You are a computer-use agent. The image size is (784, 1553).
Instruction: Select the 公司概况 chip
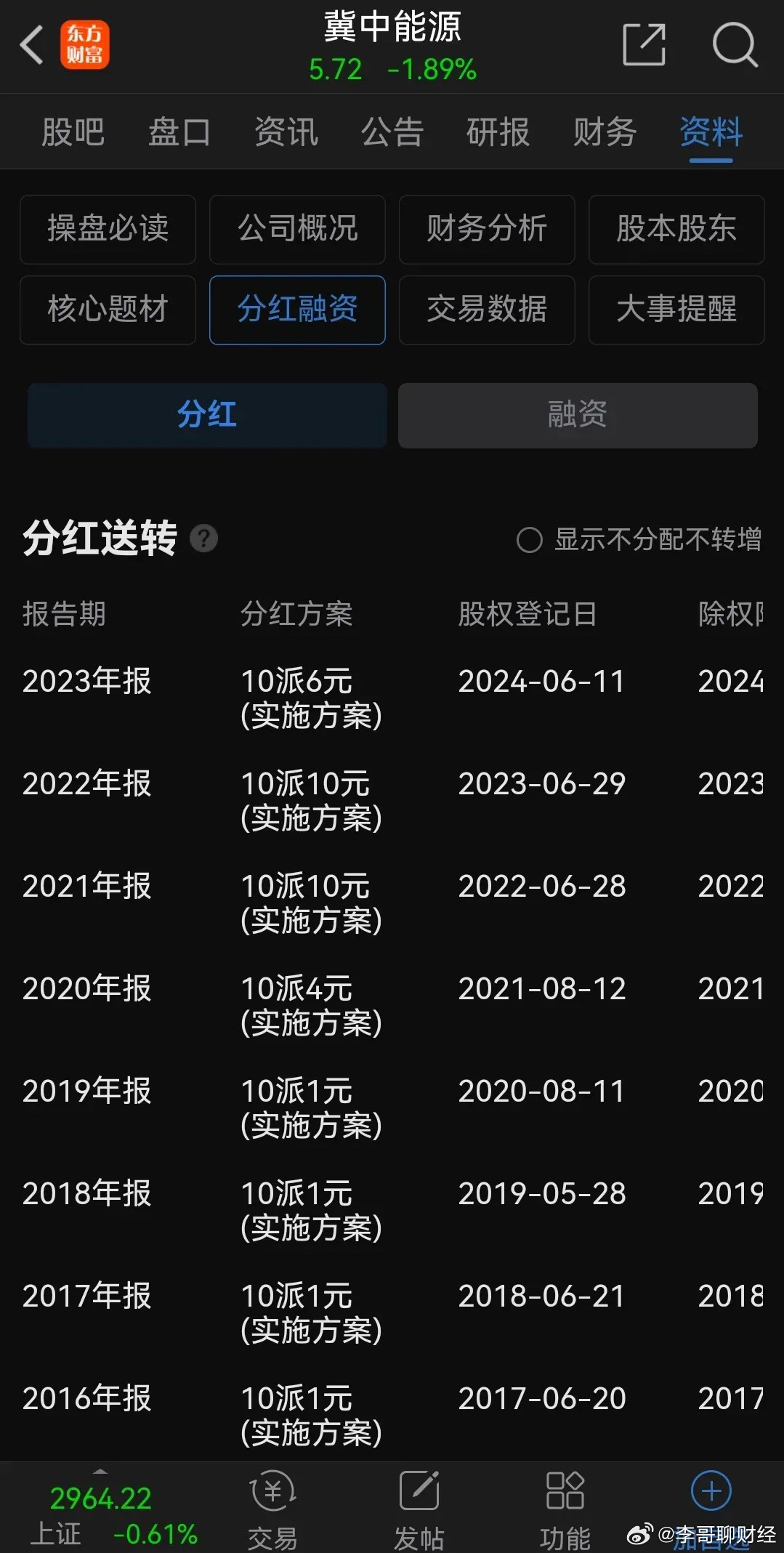297,229
